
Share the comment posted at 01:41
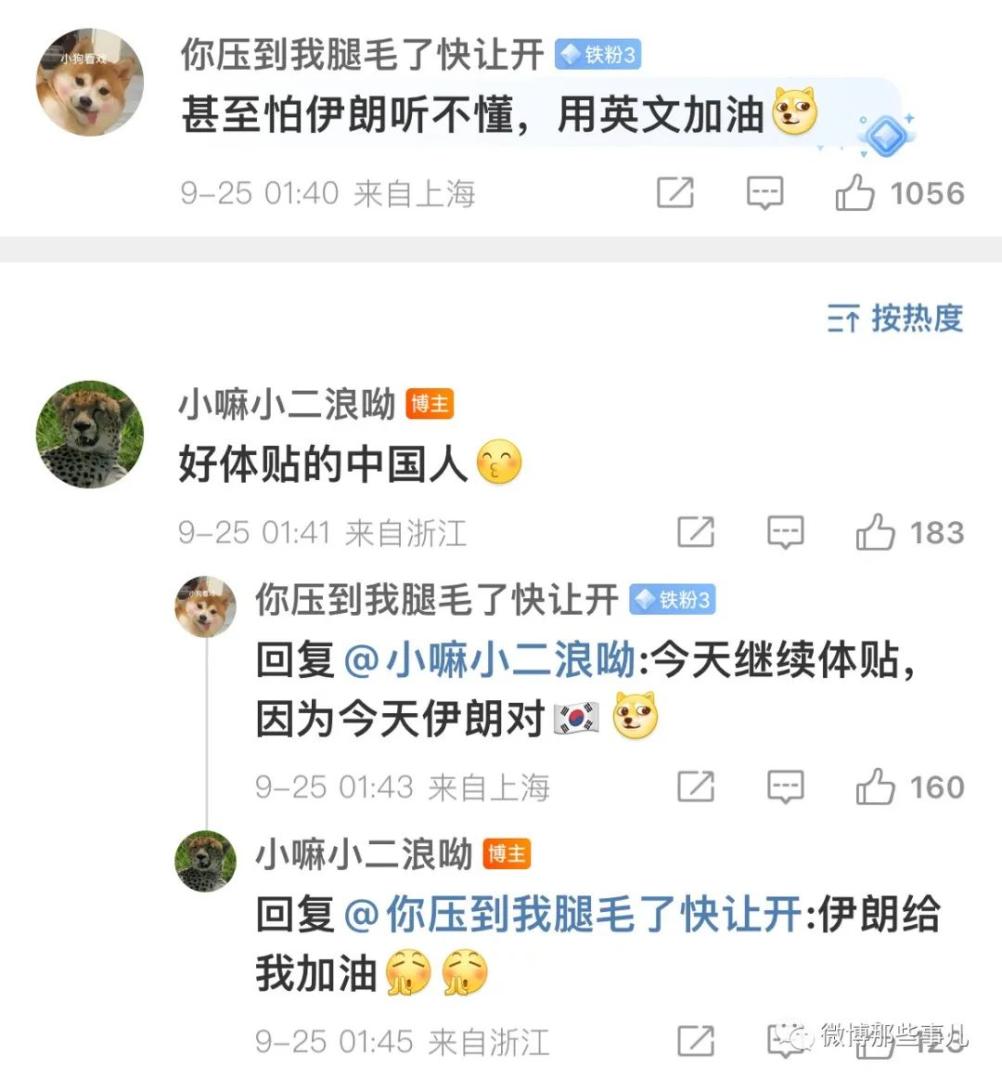pyautogui.click(x=695, y=533)
